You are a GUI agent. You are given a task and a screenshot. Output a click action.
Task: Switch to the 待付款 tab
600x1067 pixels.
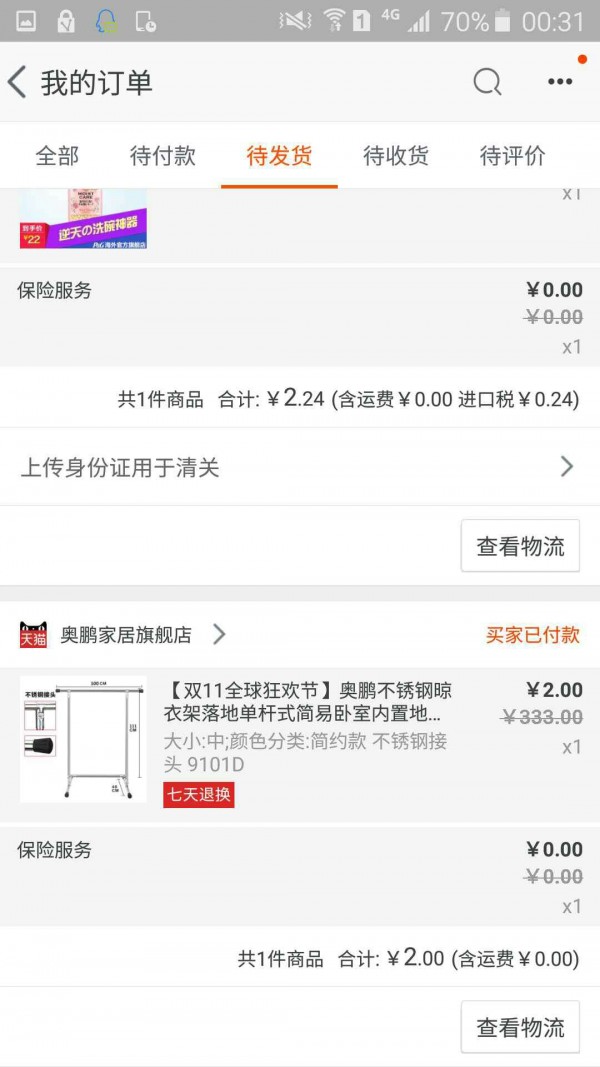[162, 156]
